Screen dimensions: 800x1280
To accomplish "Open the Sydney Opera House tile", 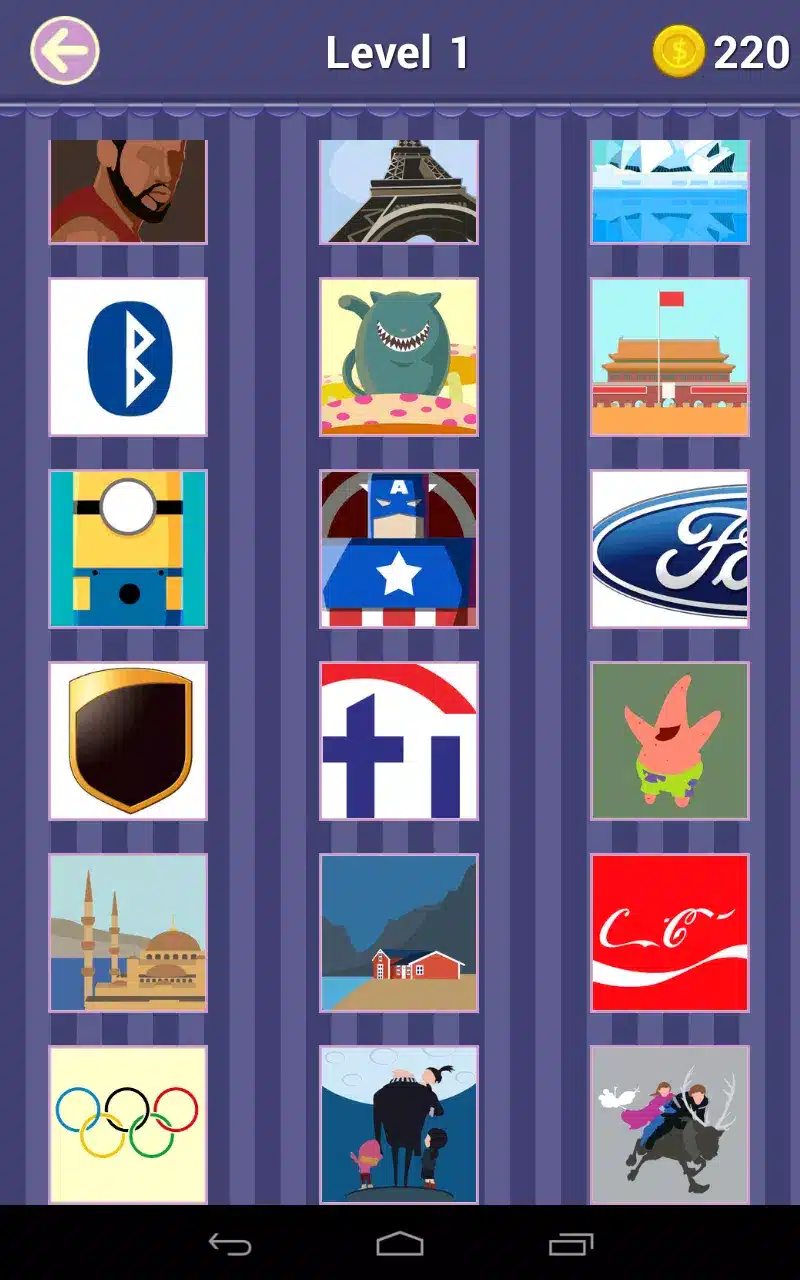I will click(x=670, y=191).
